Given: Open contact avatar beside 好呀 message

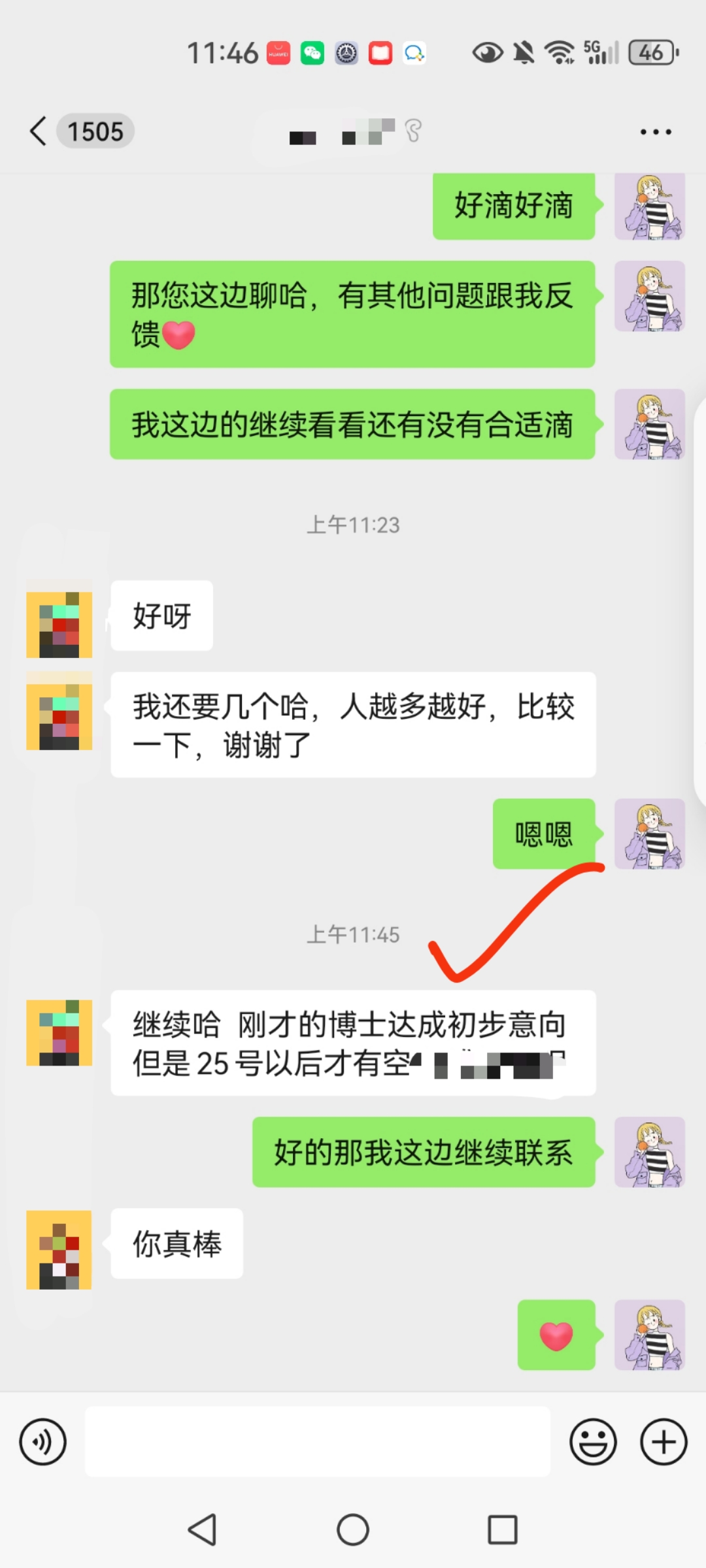Looking at the screenshot, I should 59,624.
